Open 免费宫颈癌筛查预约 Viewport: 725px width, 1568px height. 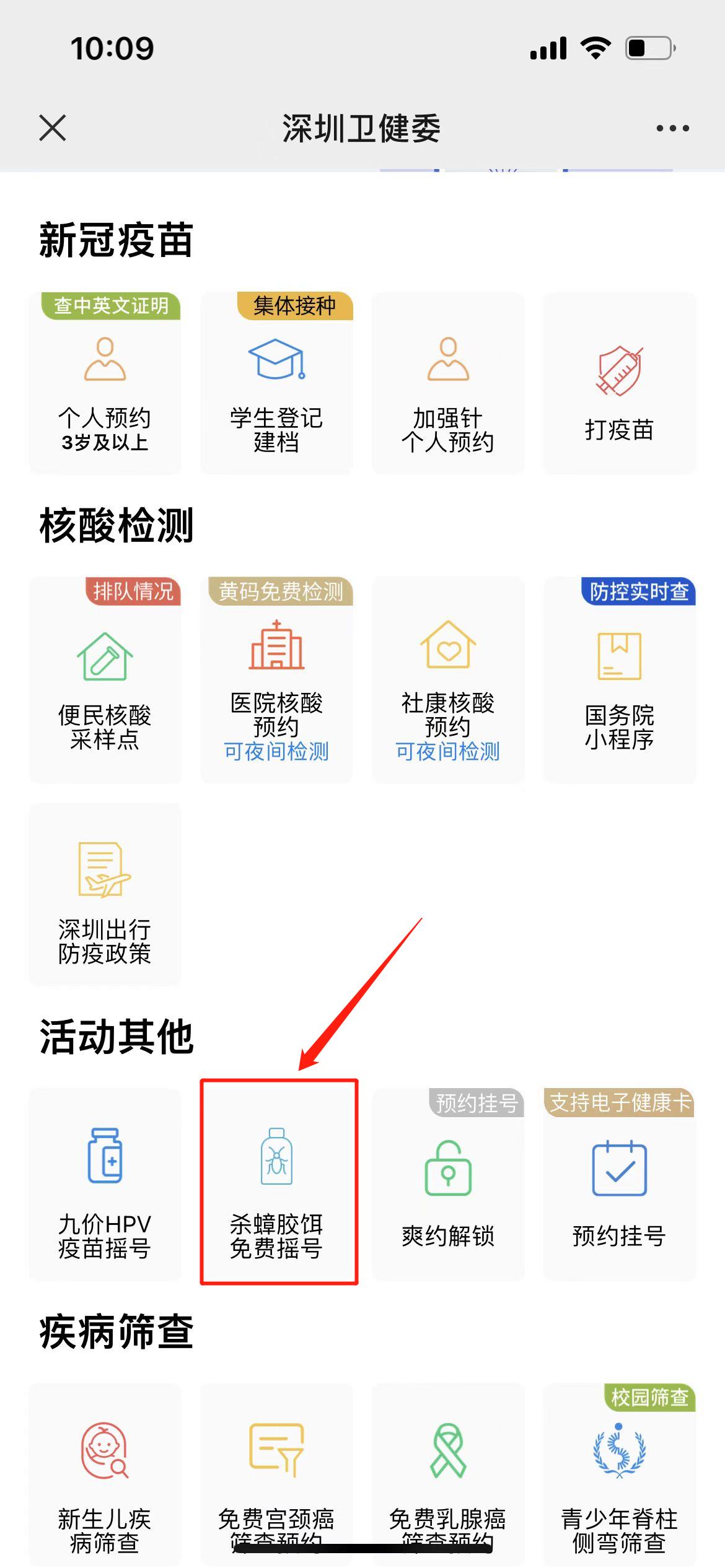click(276, 1475)
